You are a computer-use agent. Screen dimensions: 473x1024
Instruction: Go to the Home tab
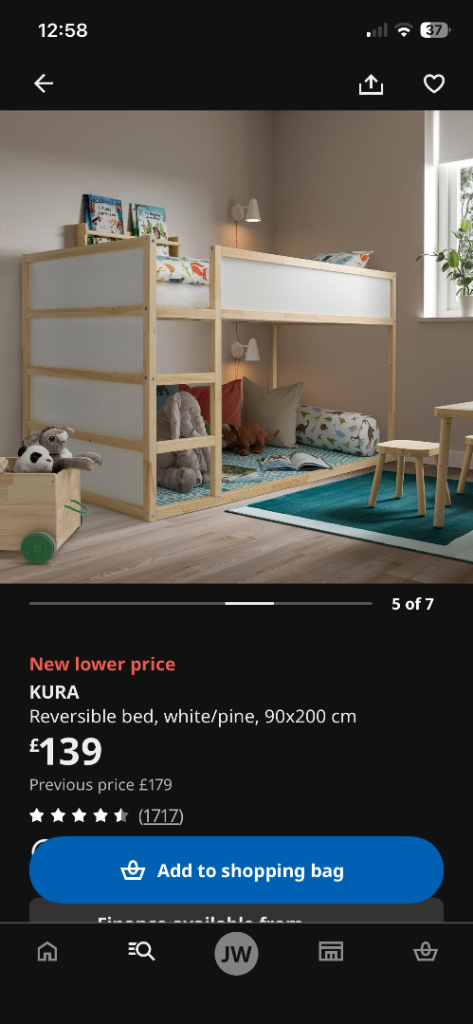click(x=47, y=952)
